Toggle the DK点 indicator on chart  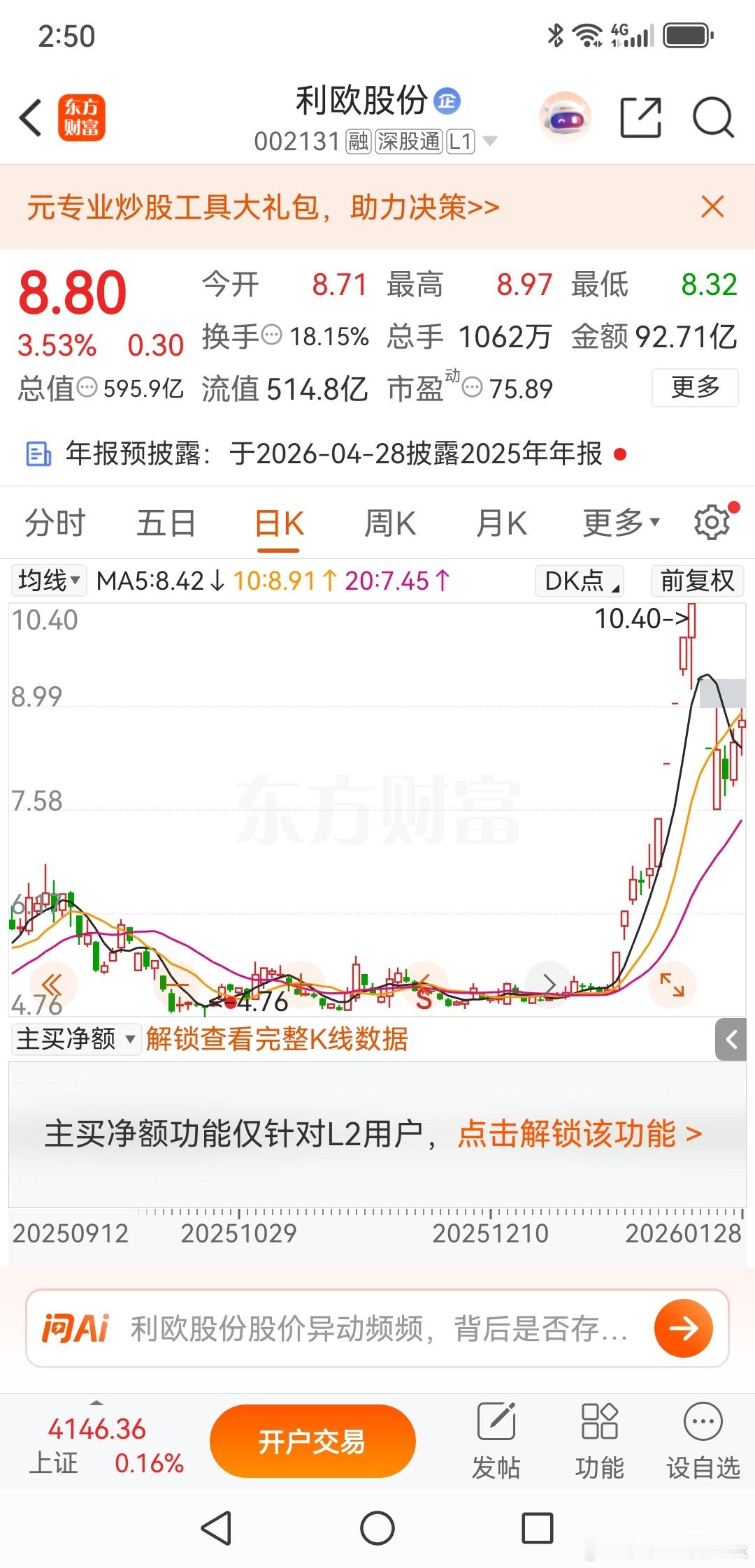pyautogui.click(x=579, y=581)
